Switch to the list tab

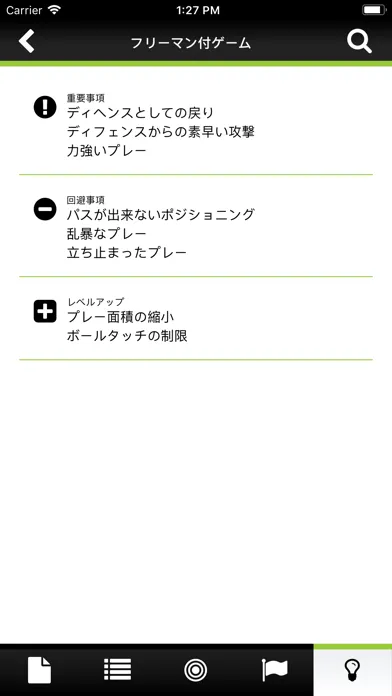click(117, 670)
